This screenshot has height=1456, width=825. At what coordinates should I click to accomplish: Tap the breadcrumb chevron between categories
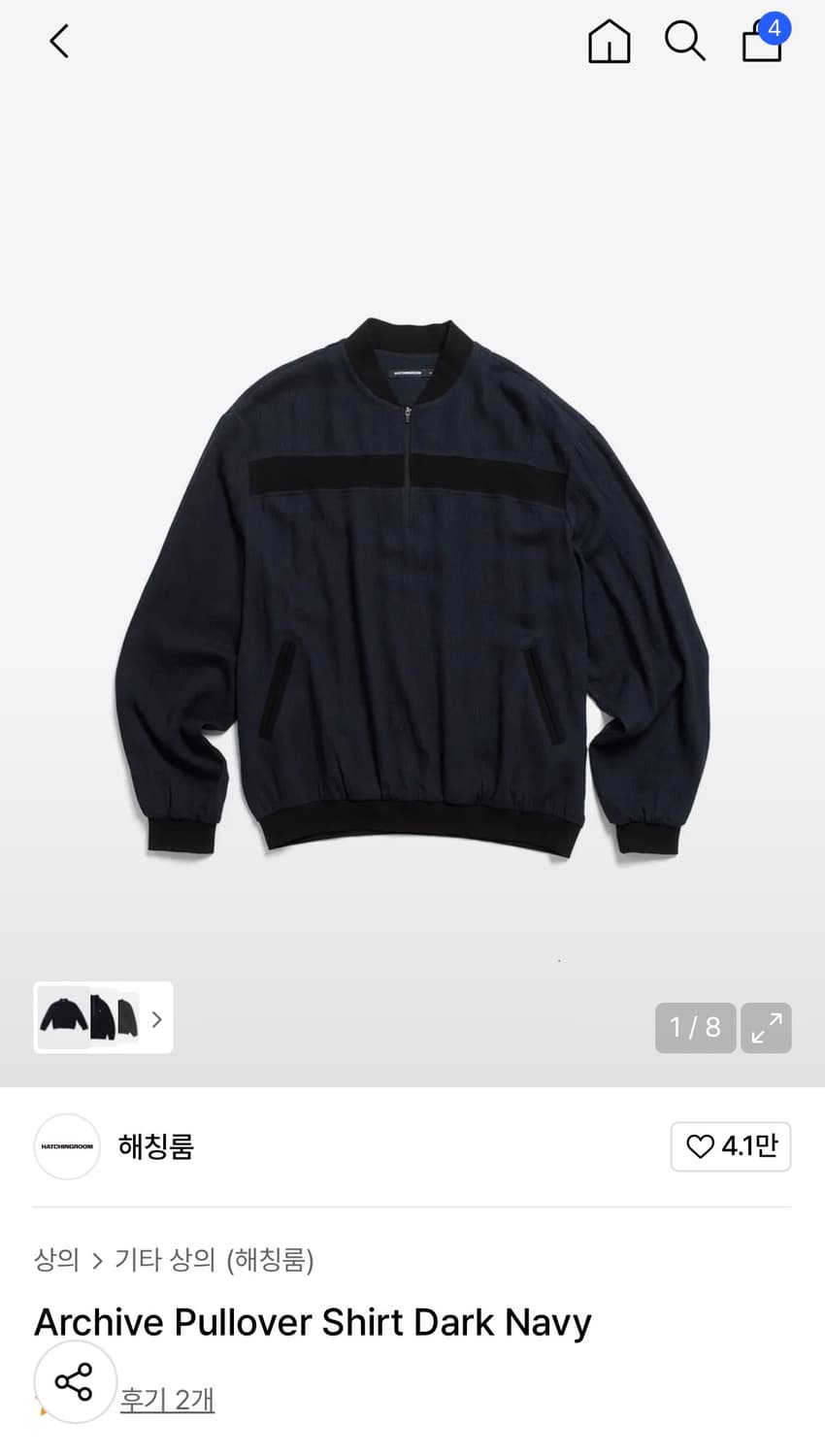coord(95,1260)
